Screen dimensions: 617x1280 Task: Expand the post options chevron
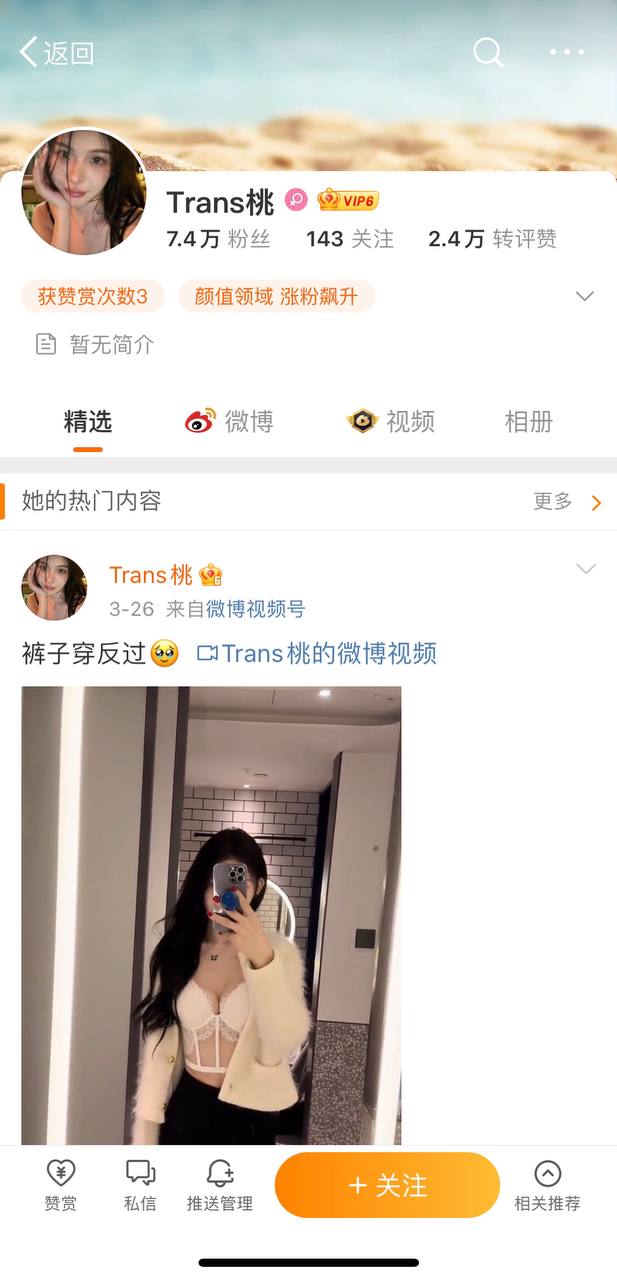pyautogui.click(x=586, y=569)
